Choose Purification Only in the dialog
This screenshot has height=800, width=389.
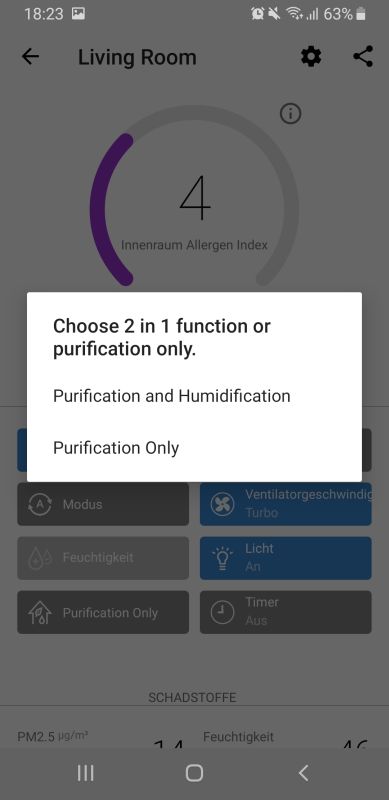click(194, 448)
